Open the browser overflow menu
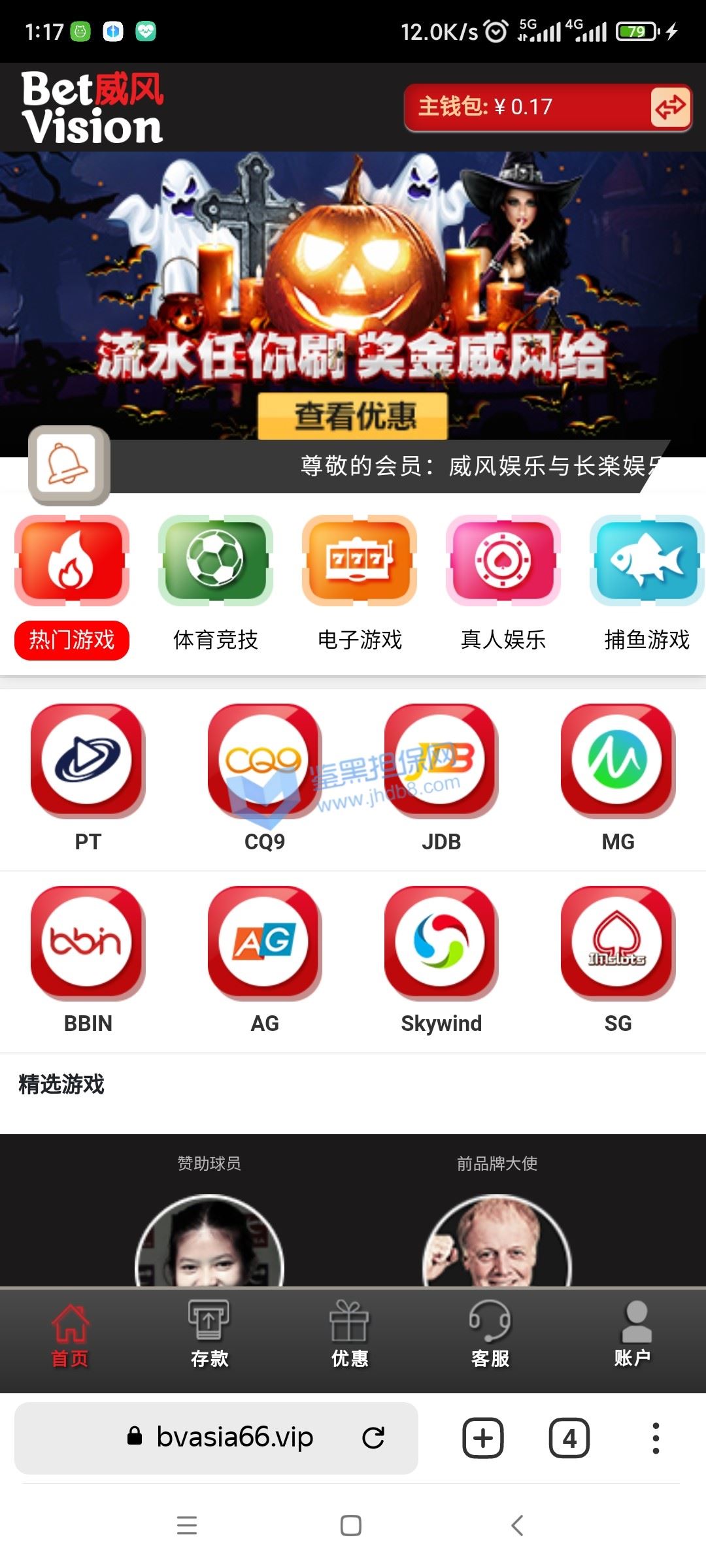 (x=656, y=1437)
